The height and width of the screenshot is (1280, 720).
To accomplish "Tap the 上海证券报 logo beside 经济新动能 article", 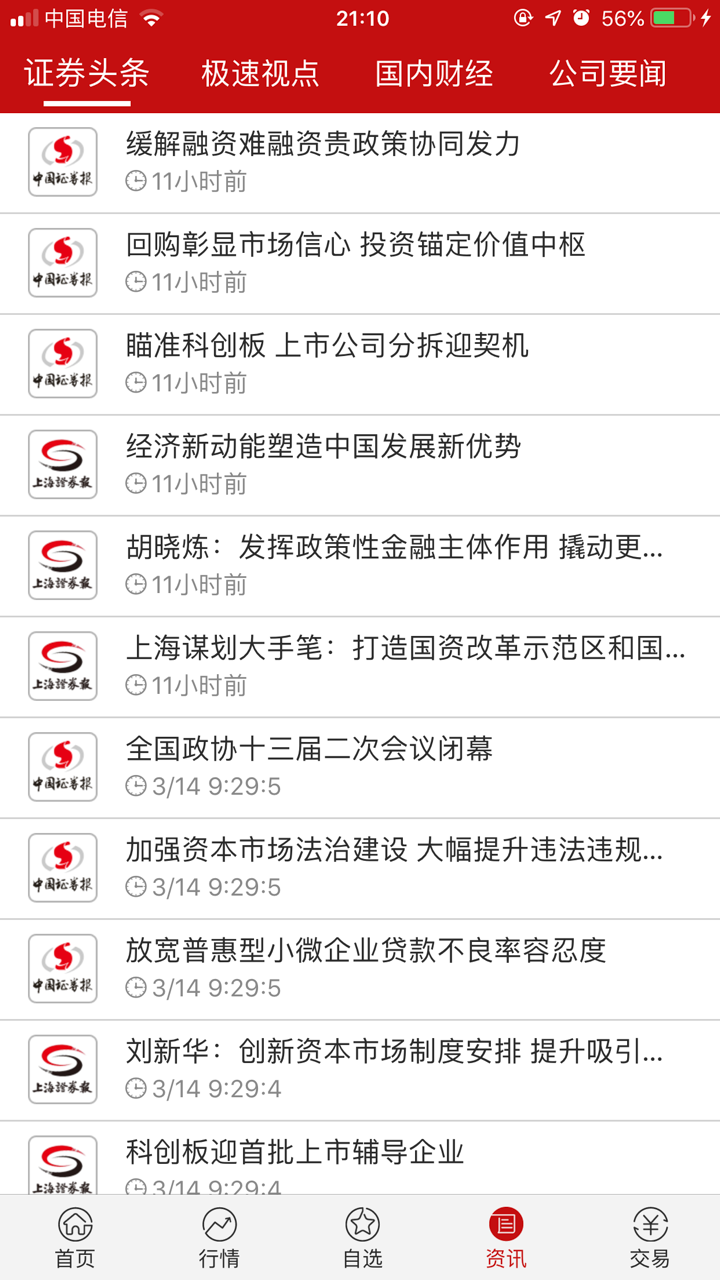I will click(62, 463).
